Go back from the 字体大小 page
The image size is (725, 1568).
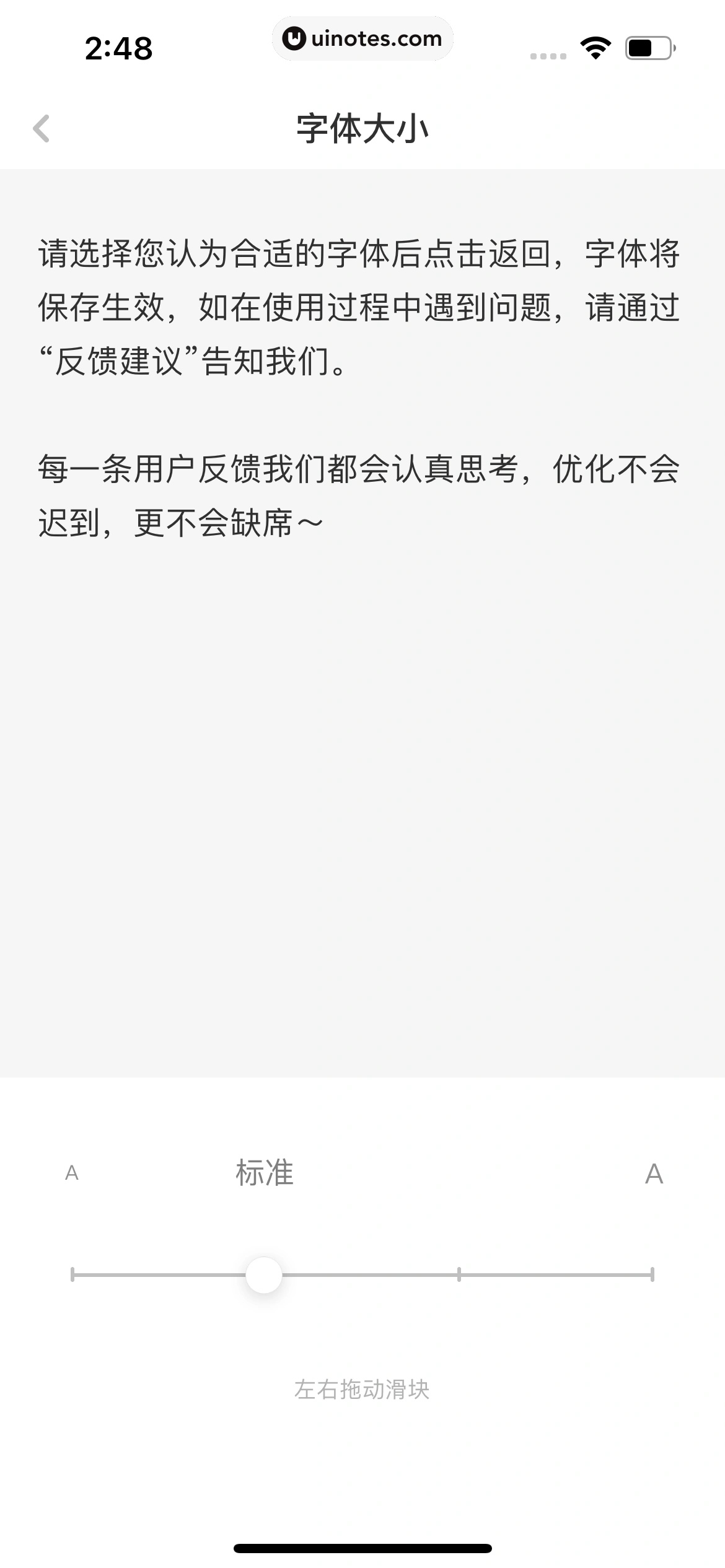41,129
